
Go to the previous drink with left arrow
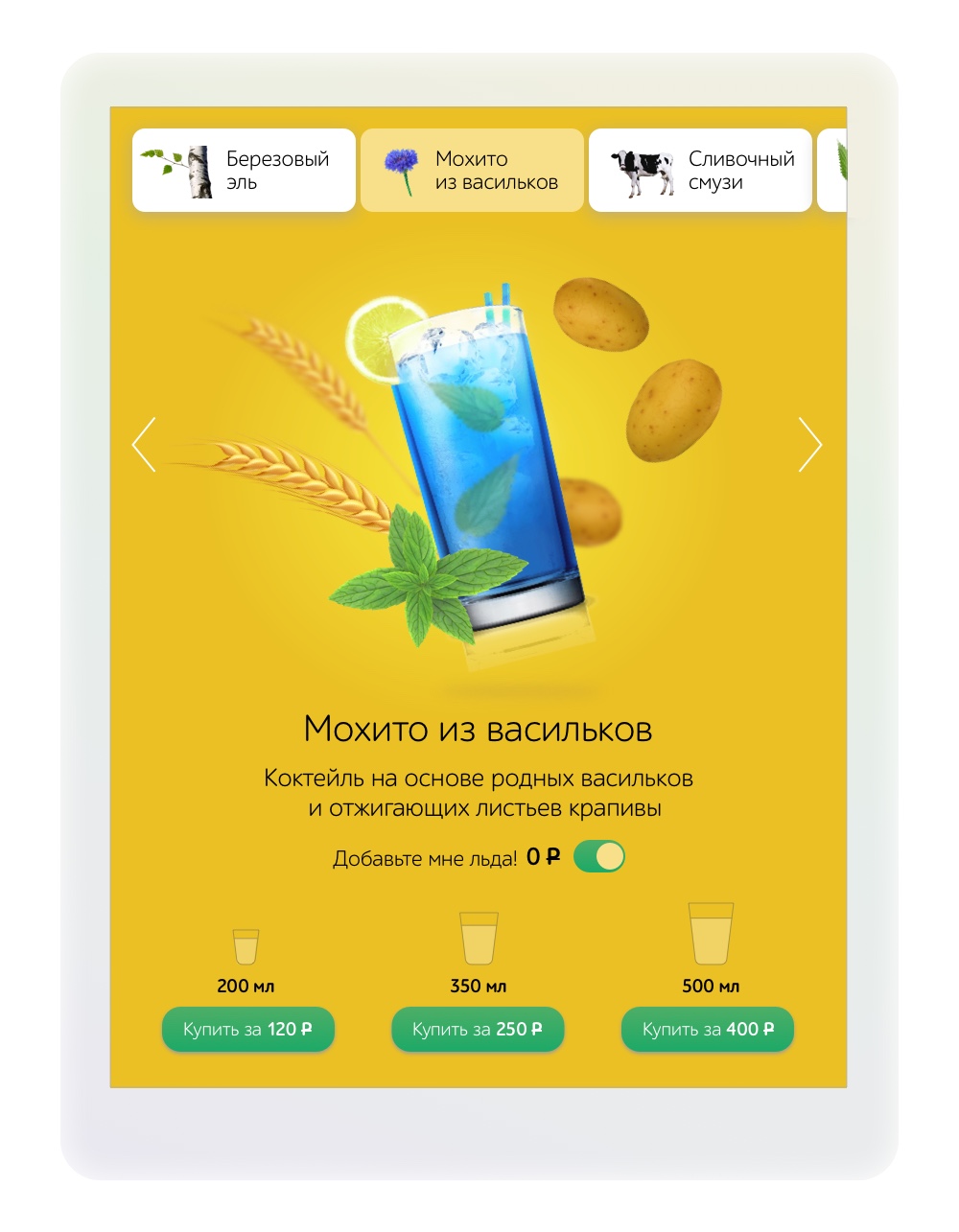pyautogui.click(x=144, y=445)
